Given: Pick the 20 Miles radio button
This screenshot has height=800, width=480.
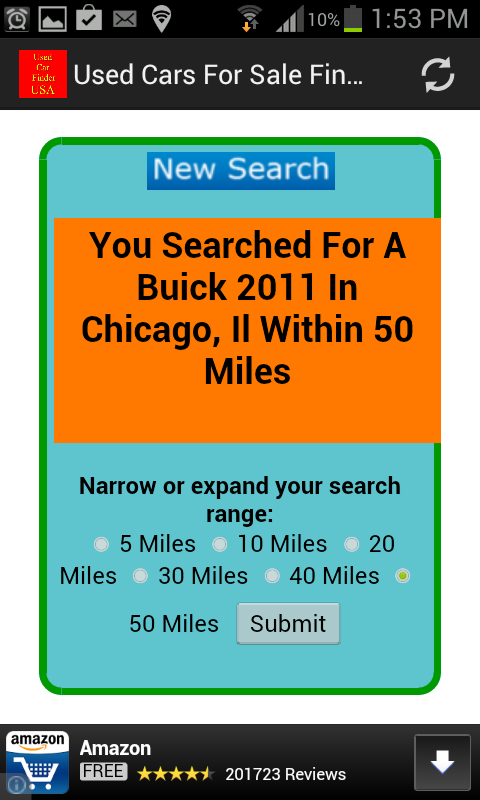Looking at the screenshot, I should (x=351, y=544).
